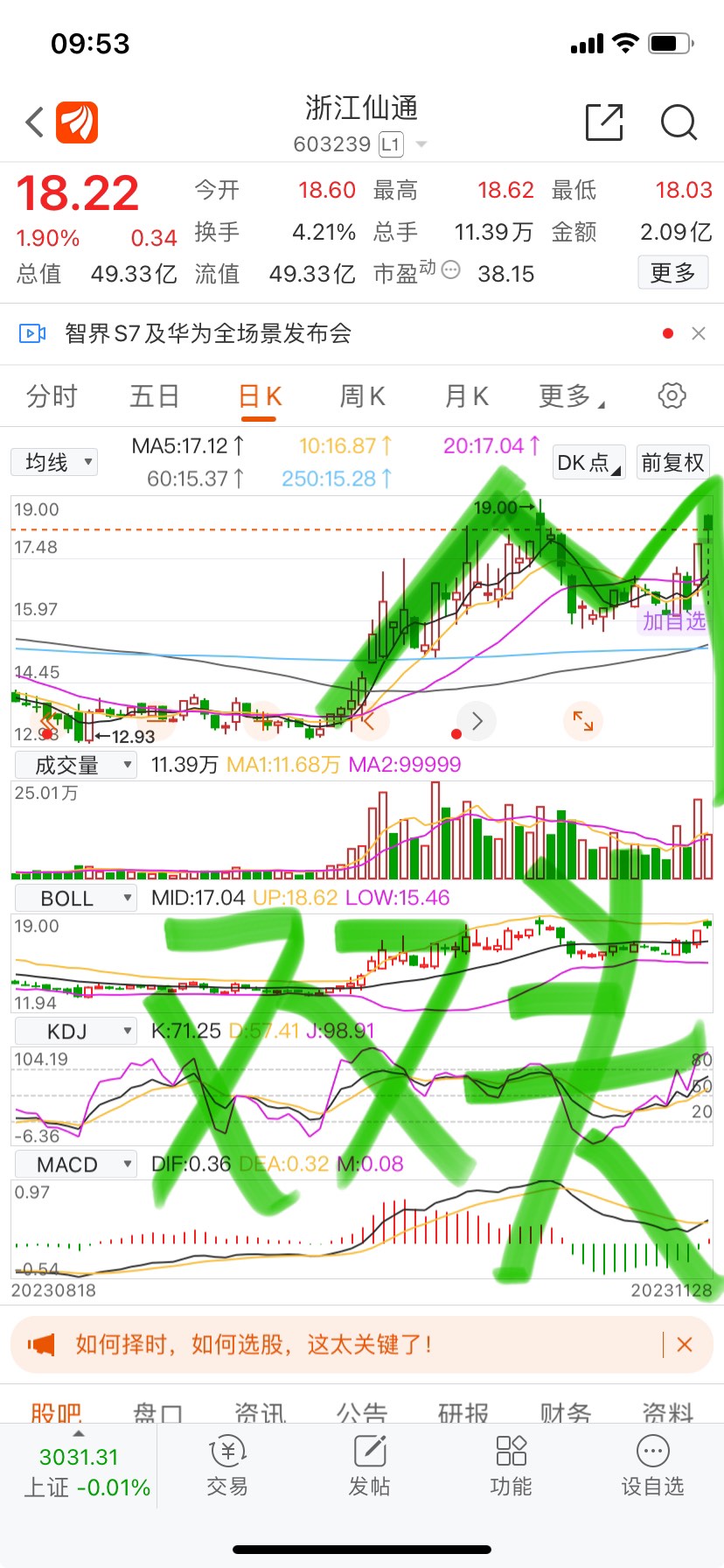Image resolution: width=724 pixels, height=1568 pixels.
Task: Open the search magnifier icon
Action: click(x=679, y=122)
